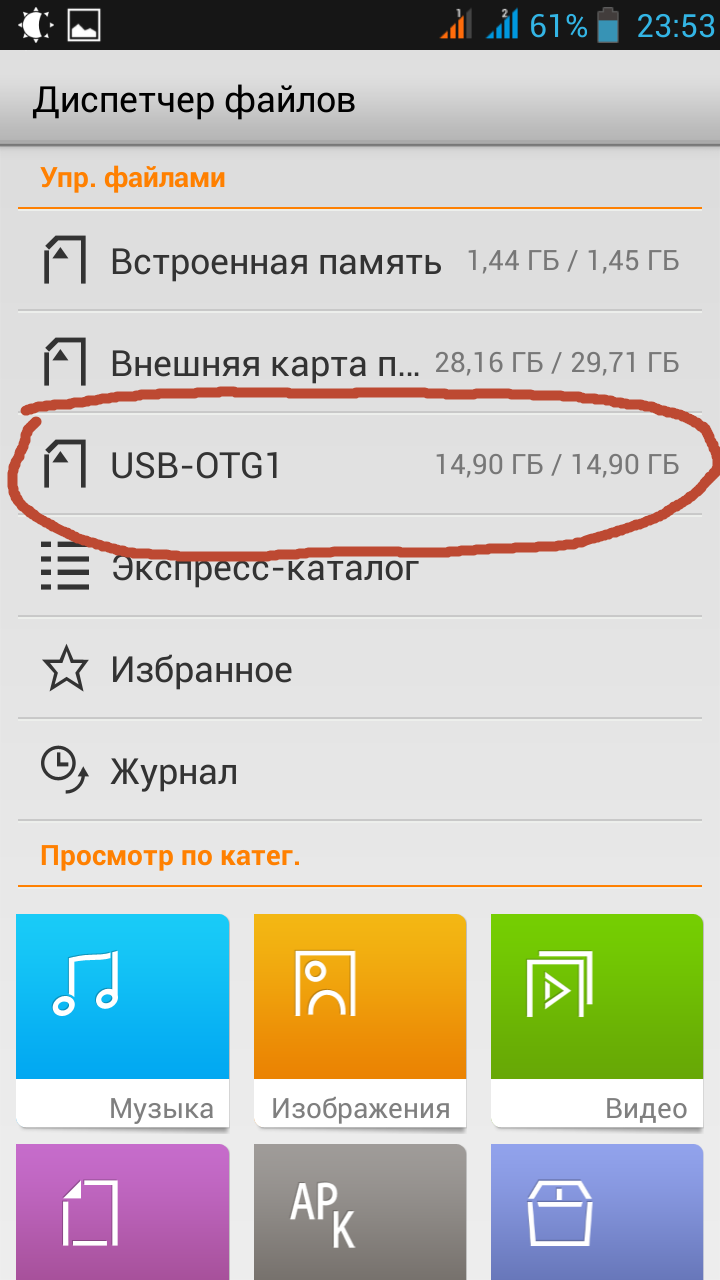Open Встроенная память storage

click(360, 262)
